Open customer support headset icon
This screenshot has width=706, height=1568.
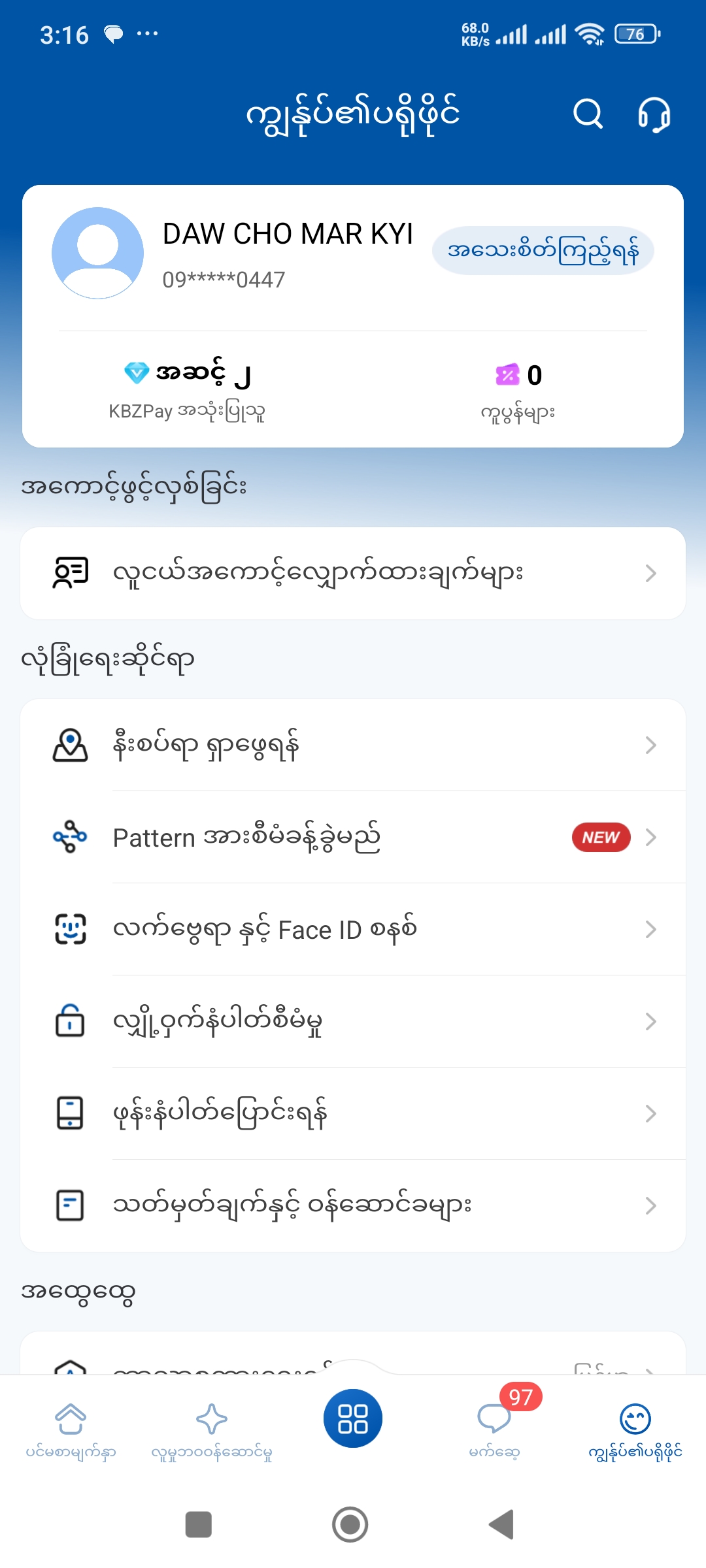654,115
